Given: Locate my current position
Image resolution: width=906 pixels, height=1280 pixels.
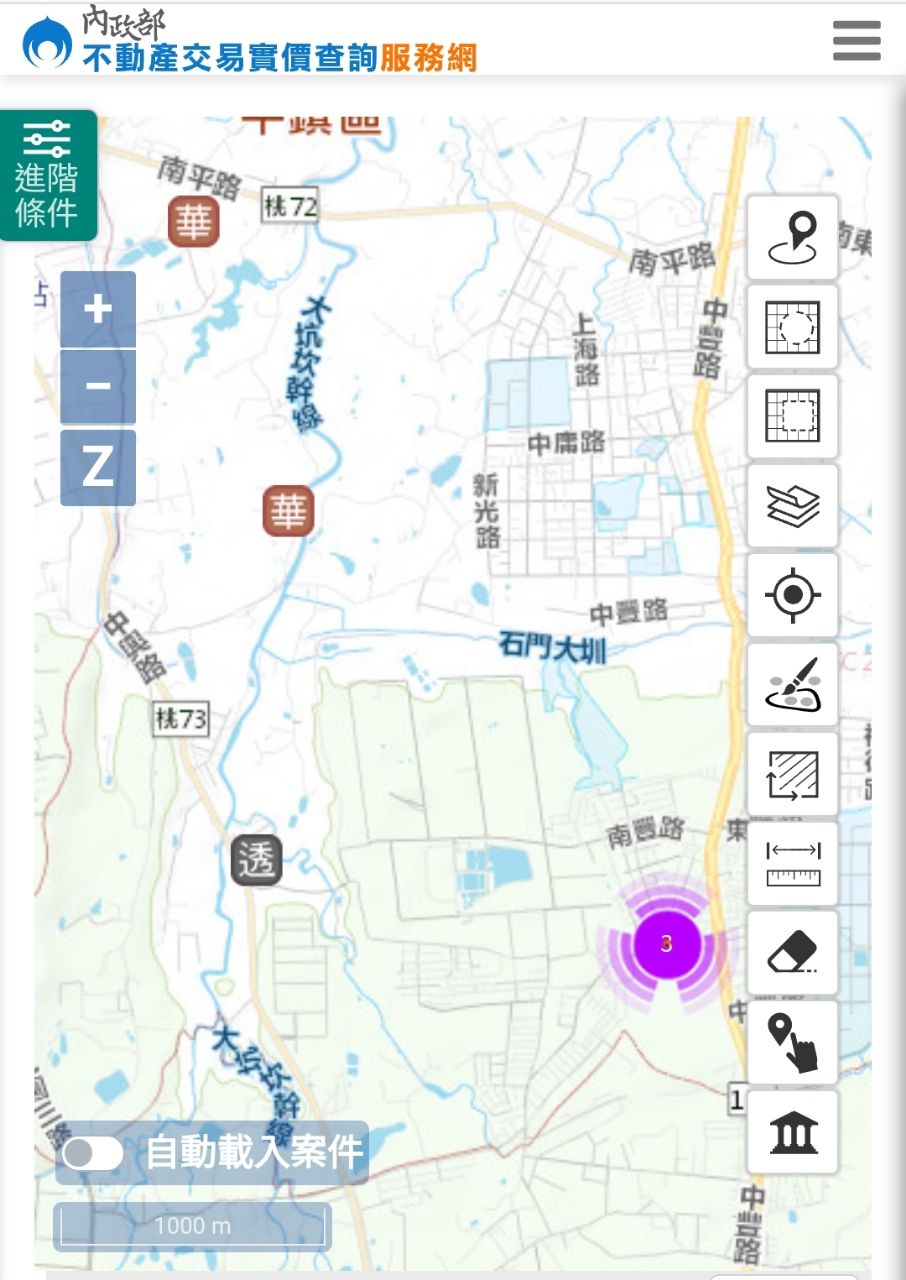Looking at the screenshot, I should 792,595.
